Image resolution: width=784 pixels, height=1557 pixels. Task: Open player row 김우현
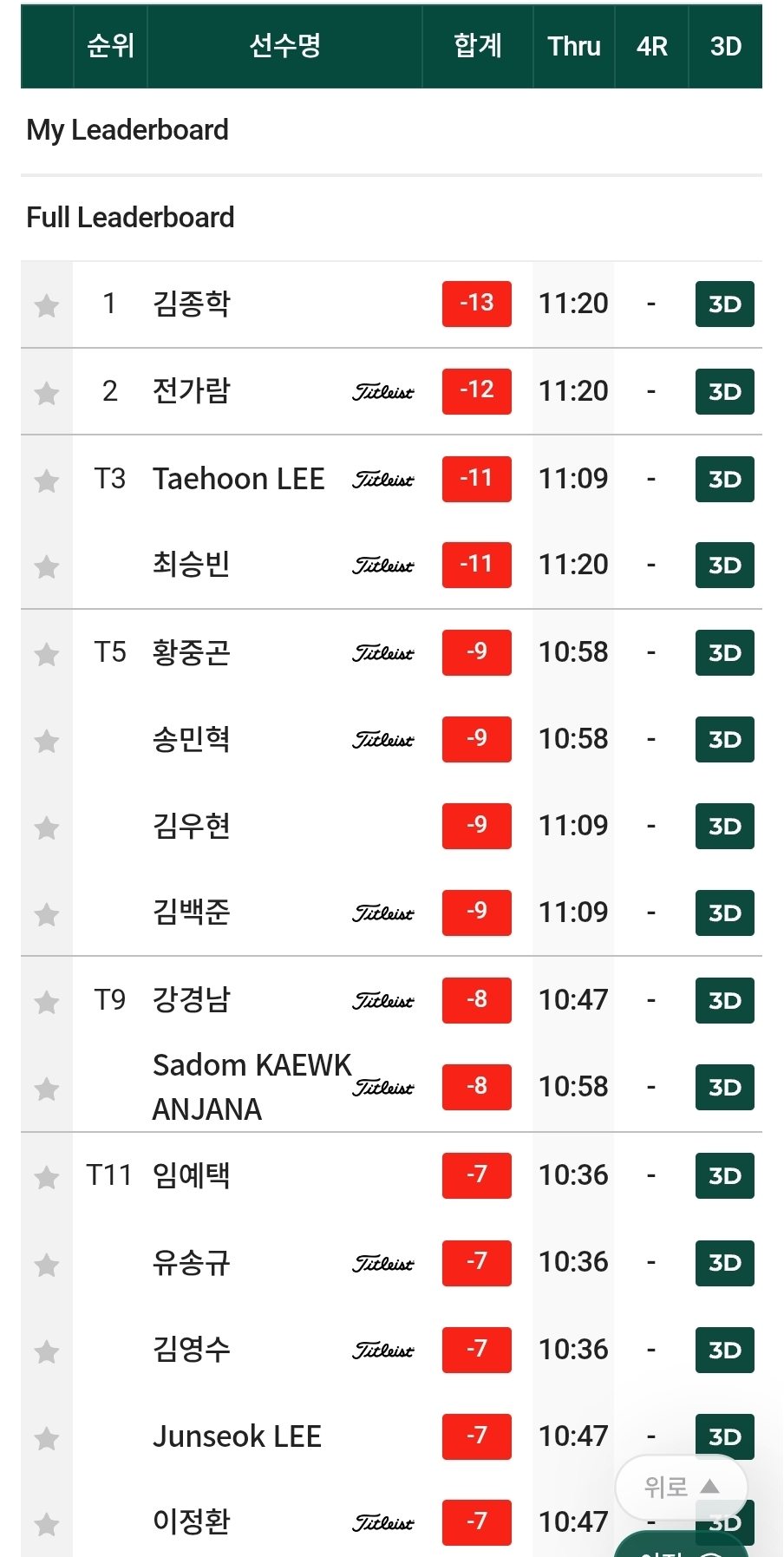tap(391, 826)
